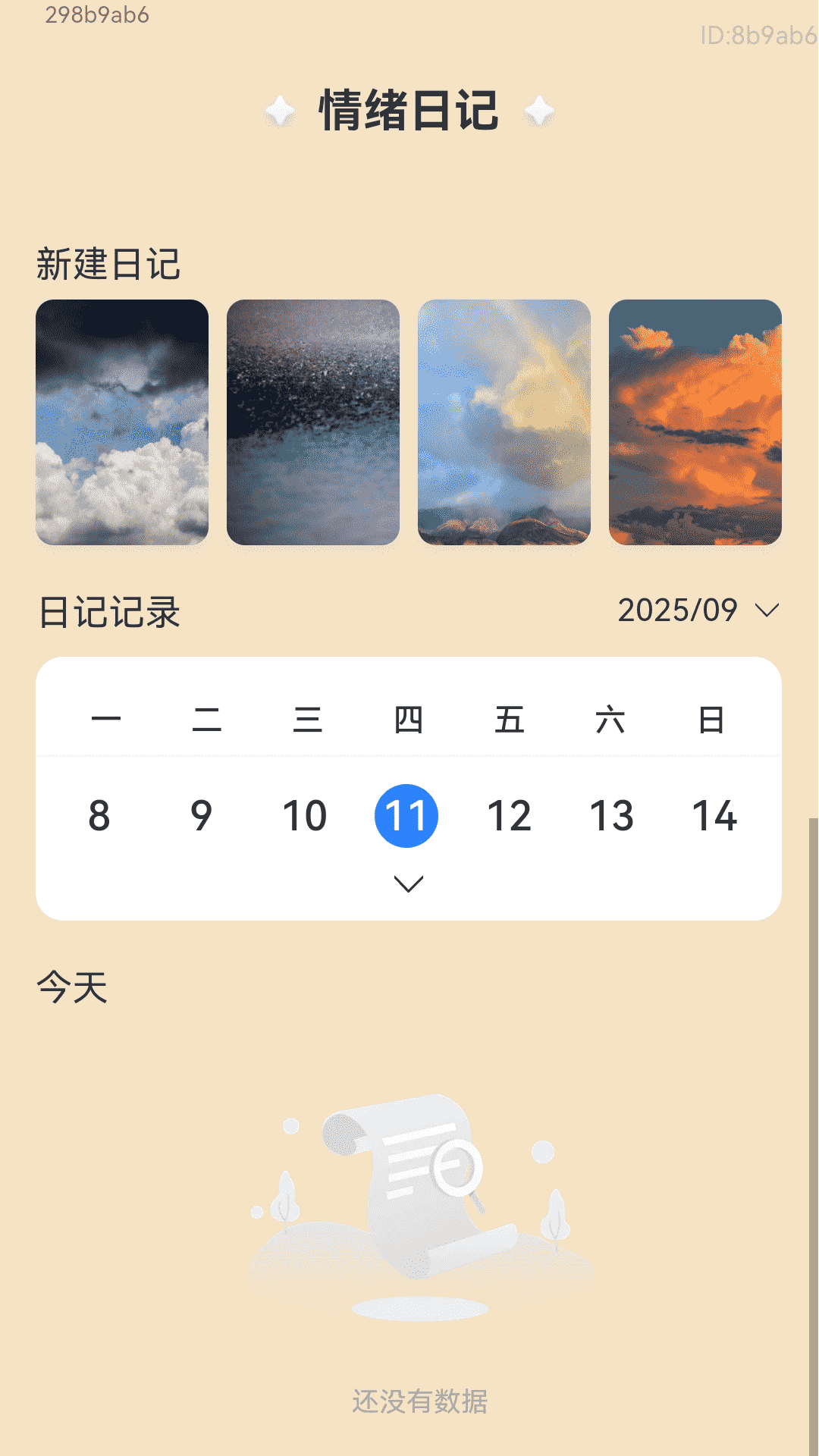Open the stormy clouds diary template
This screenshot has width=819, height=1456.
click(121, 421)
